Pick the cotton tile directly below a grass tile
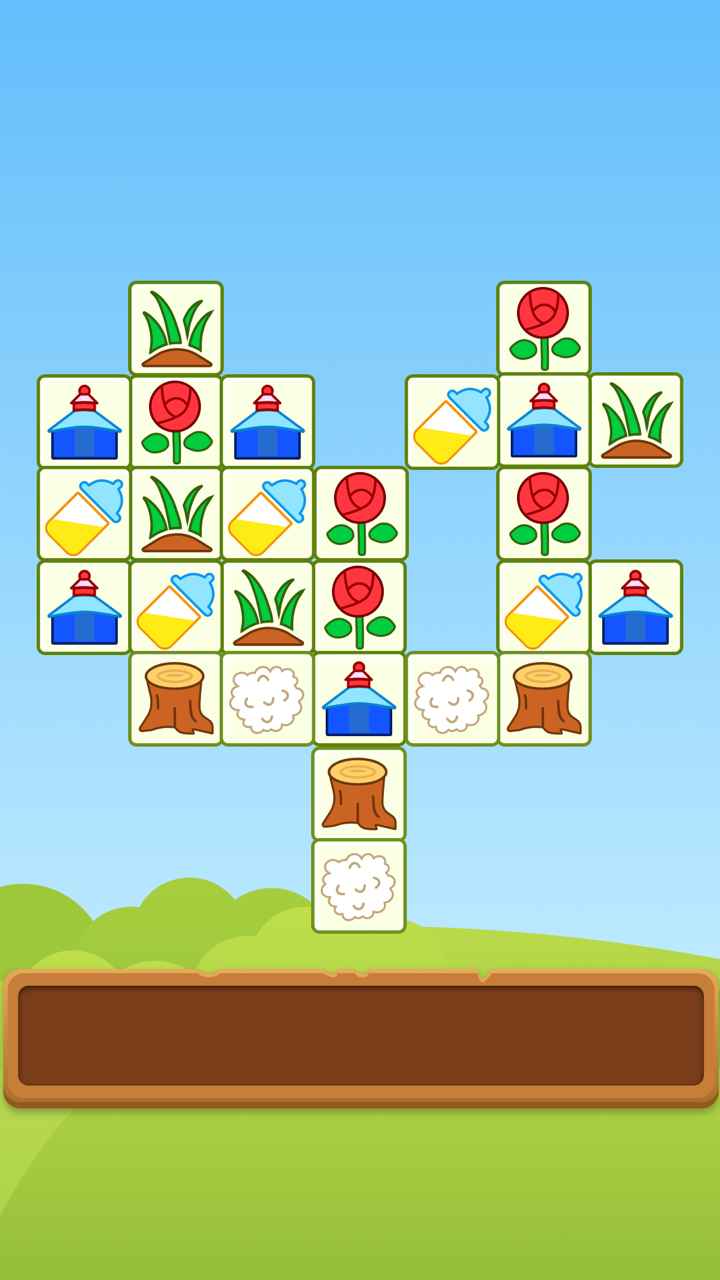Screen dimensions: 720x1280 (267, 699)
